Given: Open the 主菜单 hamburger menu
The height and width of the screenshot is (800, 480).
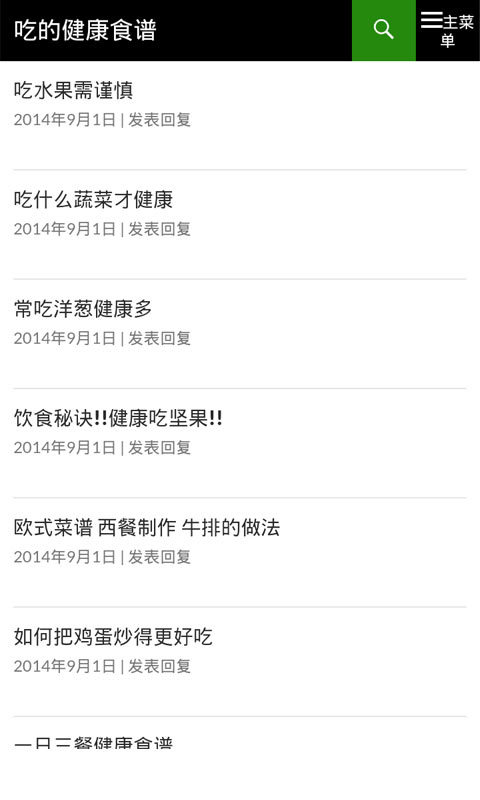Looking at the screenshot, I should point(447,30).
